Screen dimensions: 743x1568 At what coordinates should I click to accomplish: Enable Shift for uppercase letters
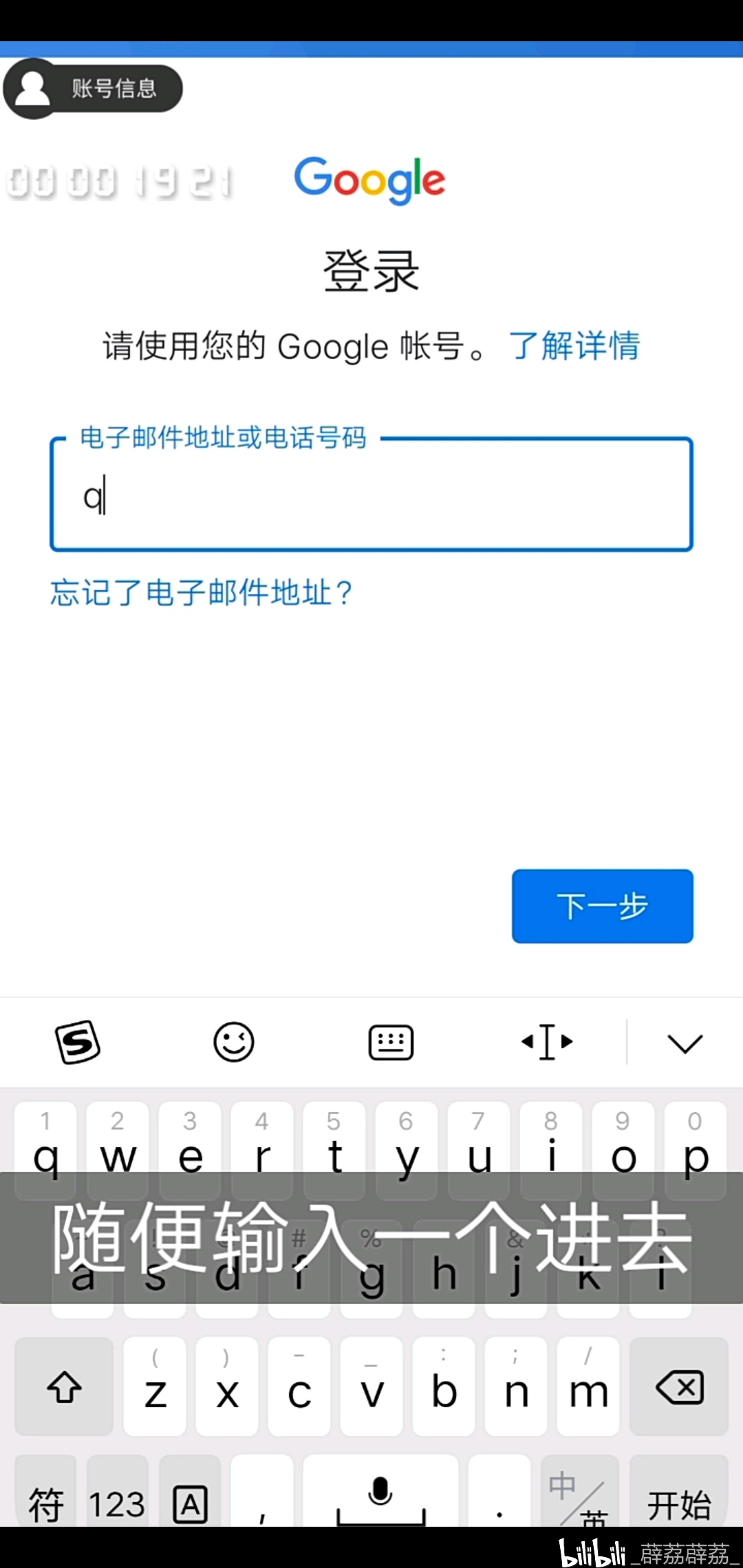coord(63,1389)
